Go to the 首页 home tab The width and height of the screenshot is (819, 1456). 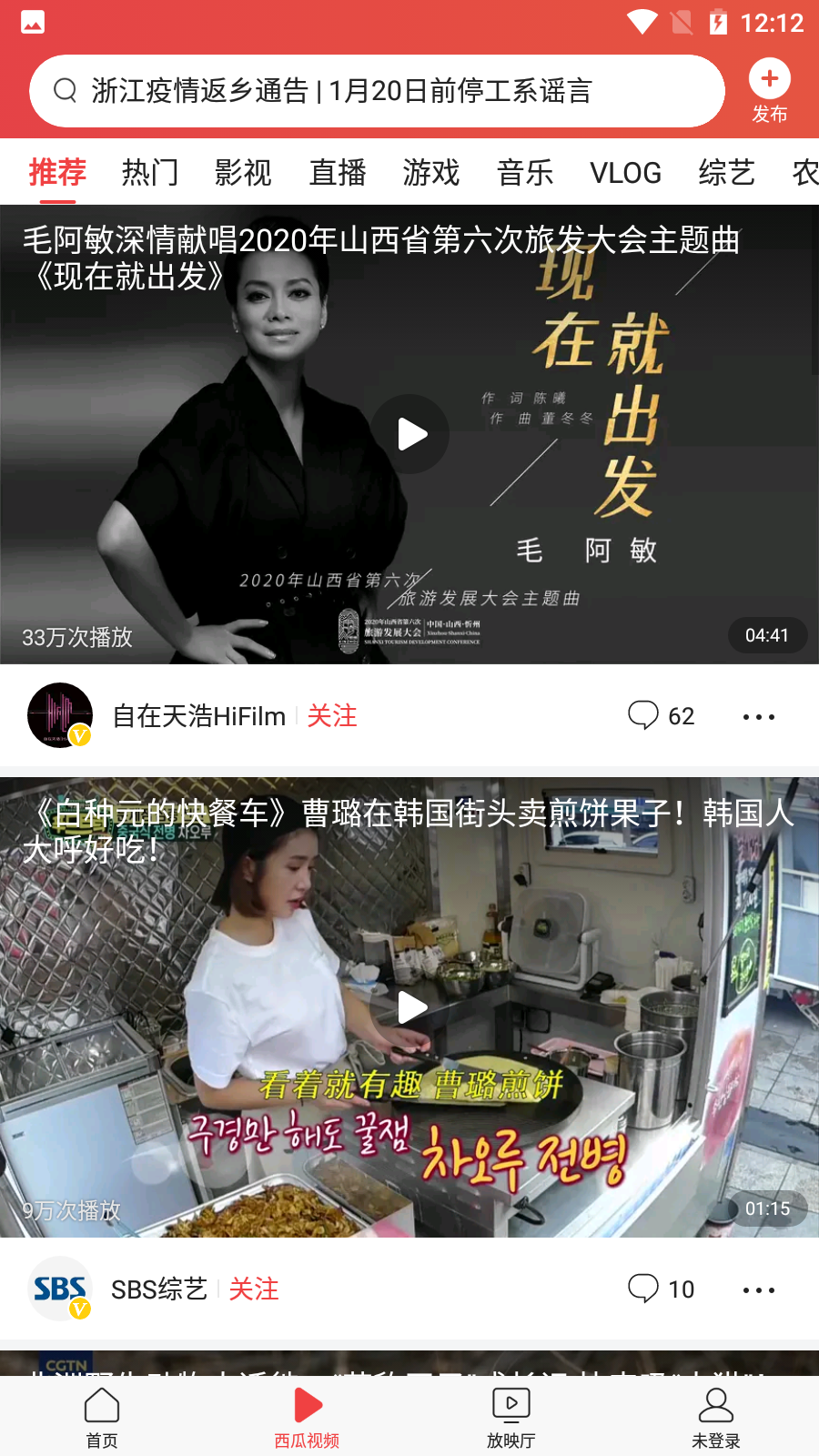pos(102,1417)
